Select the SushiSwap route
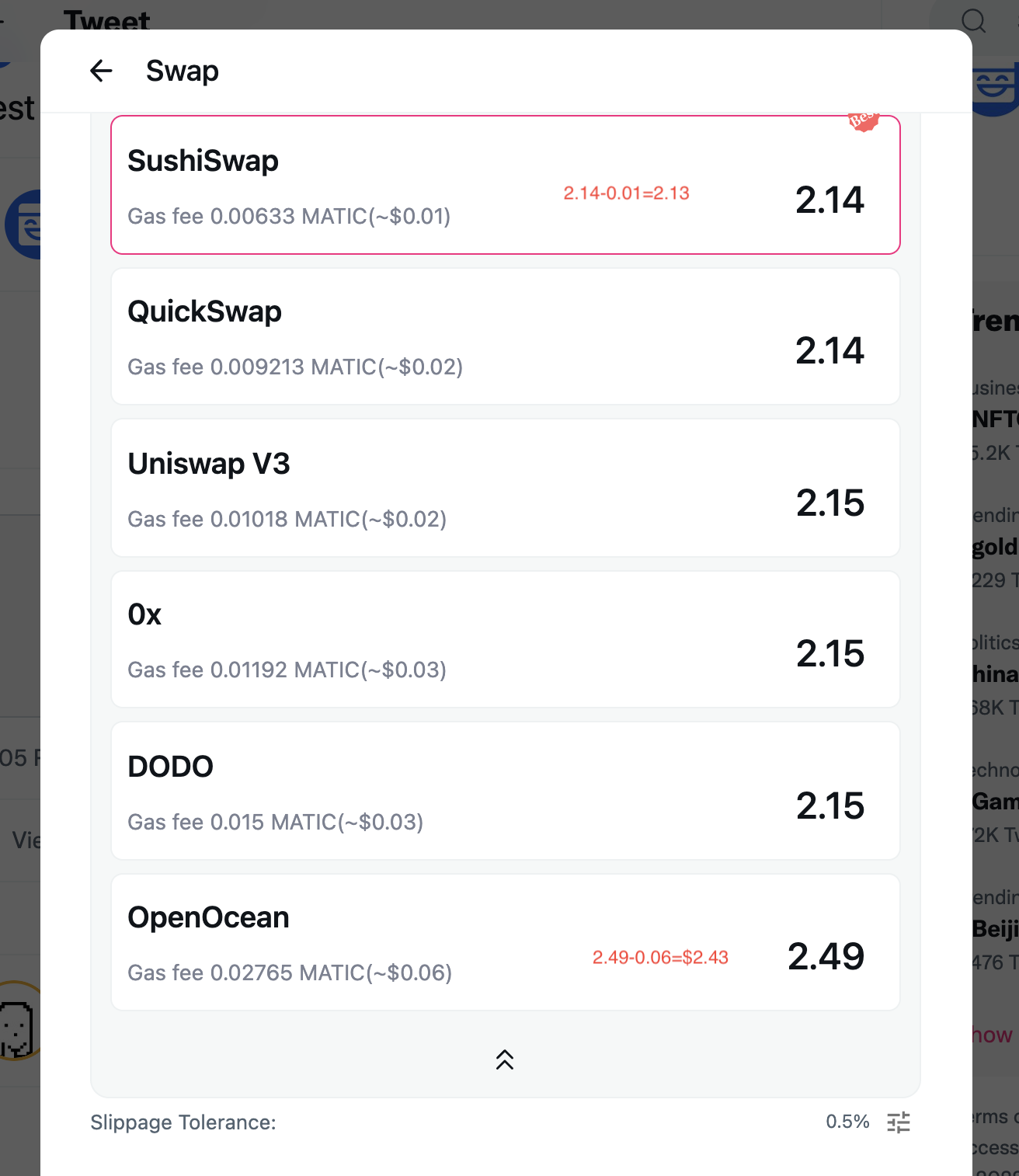Image resolution: width=1019 pixels, height=1176 pixels. point(505,185)
